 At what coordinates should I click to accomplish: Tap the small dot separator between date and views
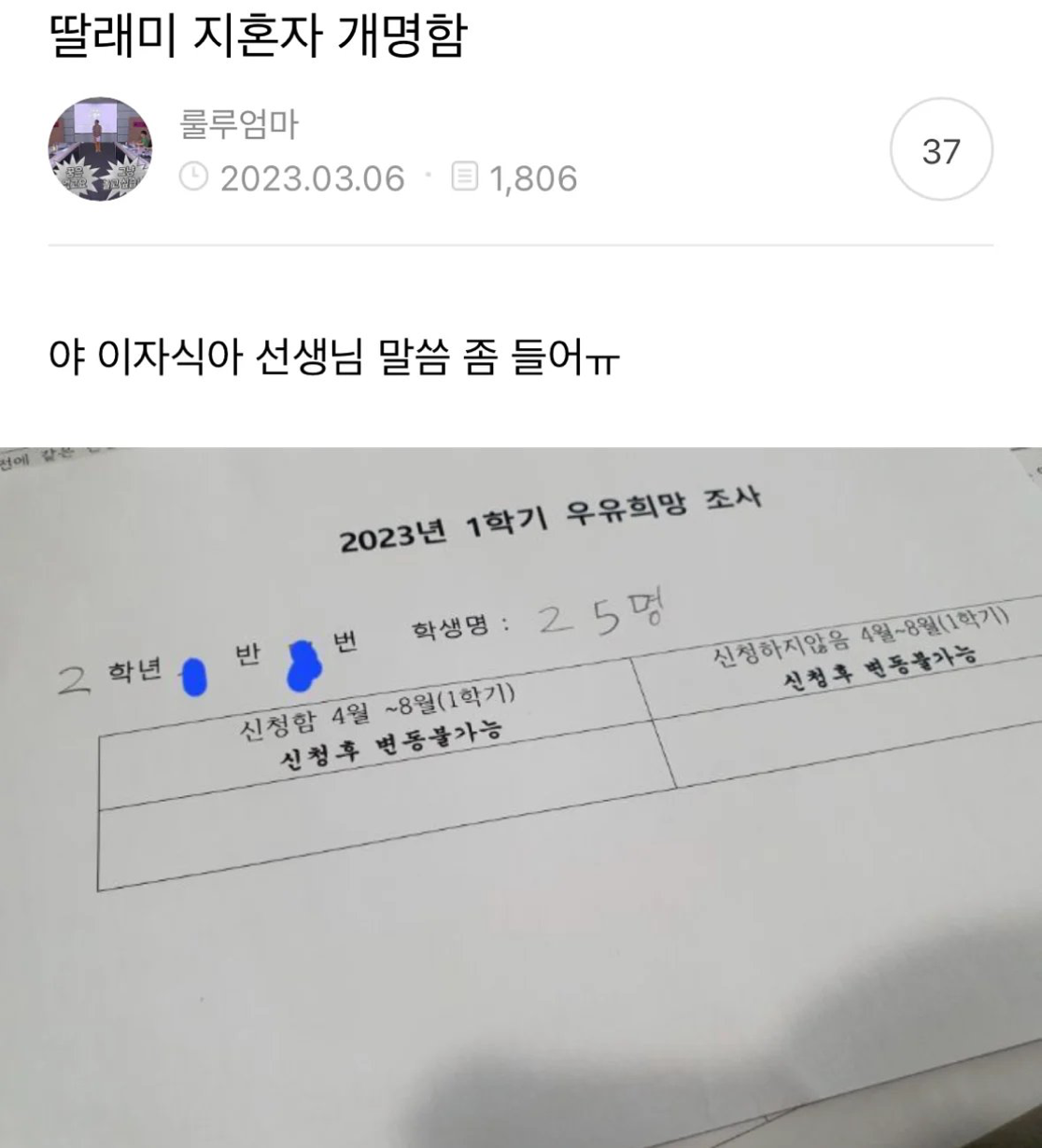pos(429,178)
